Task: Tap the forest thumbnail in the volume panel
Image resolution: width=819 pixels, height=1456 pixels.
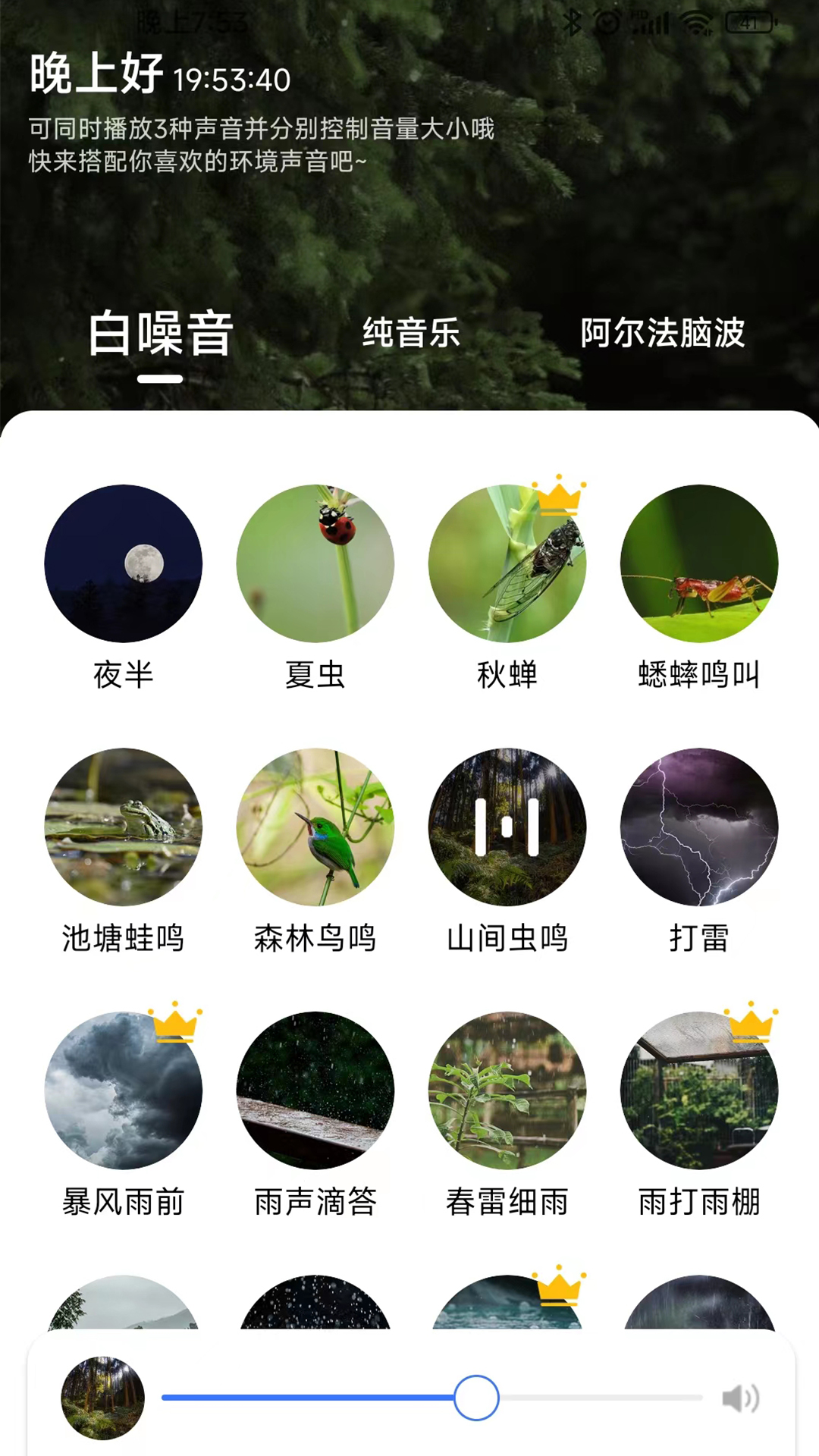Action: coord(103,1398)
